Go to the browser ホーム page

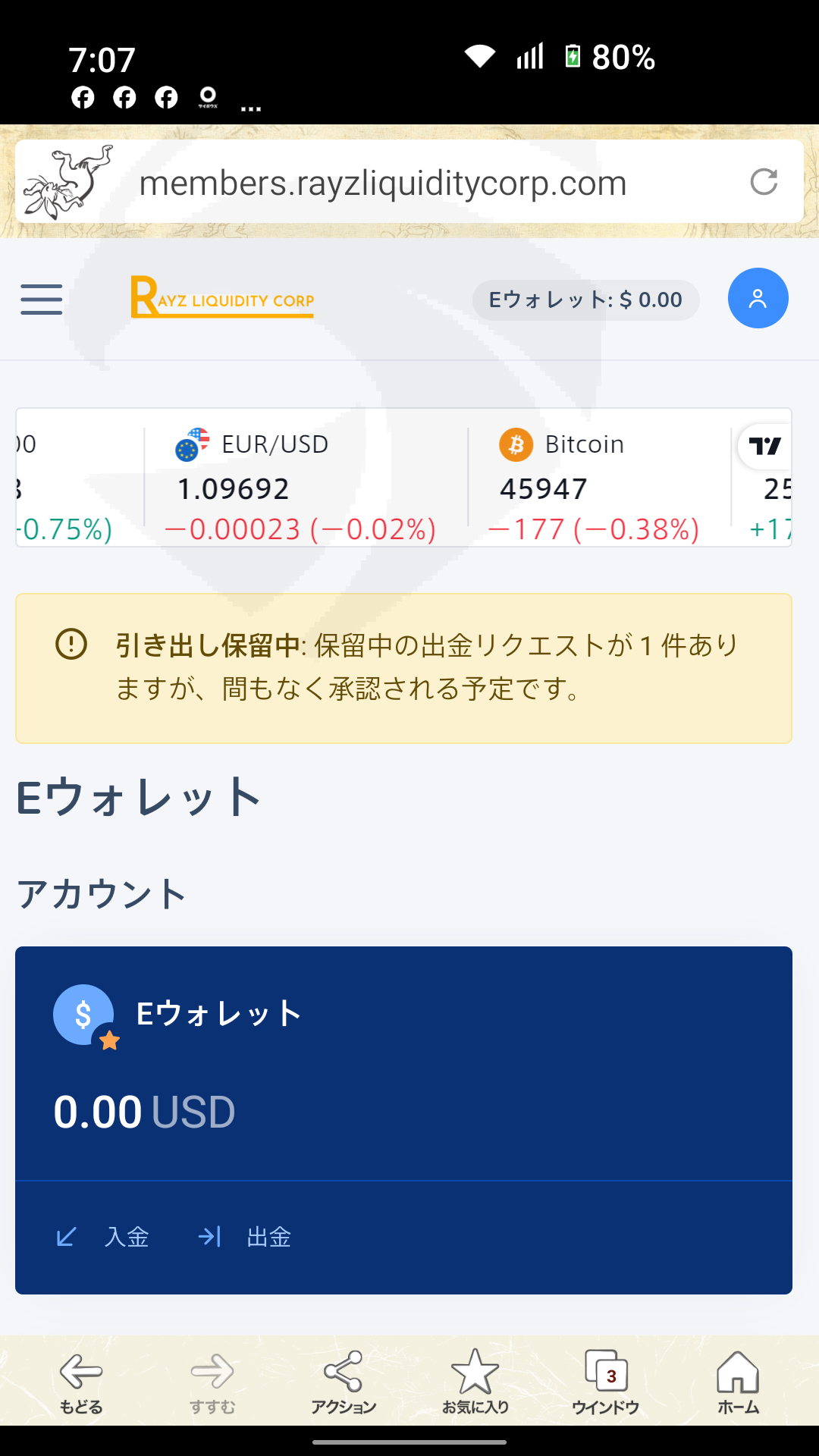[738, 1382]
